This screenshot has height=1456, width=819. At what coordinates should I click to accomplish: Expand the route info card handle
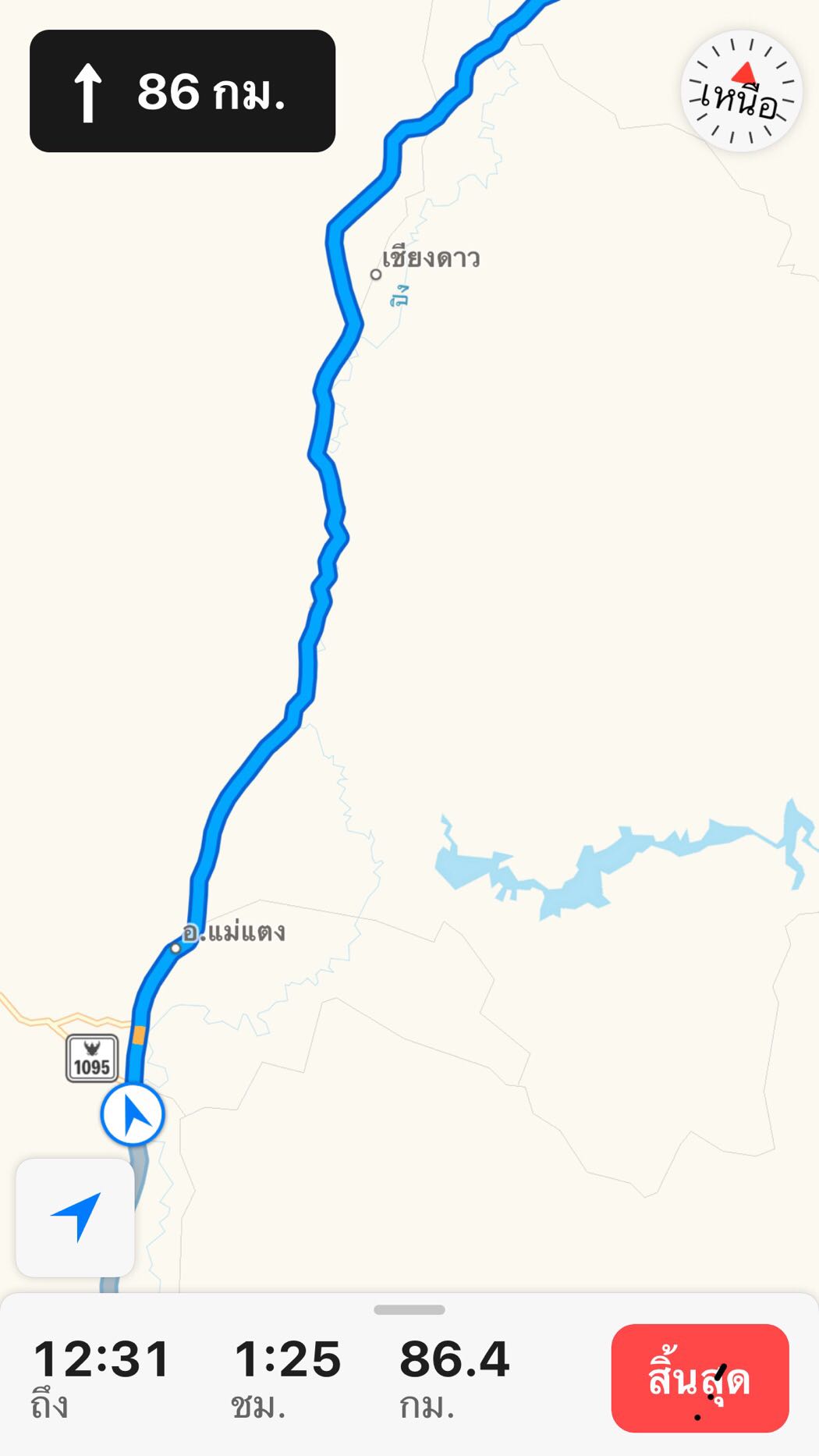(x=409, y=1309)
